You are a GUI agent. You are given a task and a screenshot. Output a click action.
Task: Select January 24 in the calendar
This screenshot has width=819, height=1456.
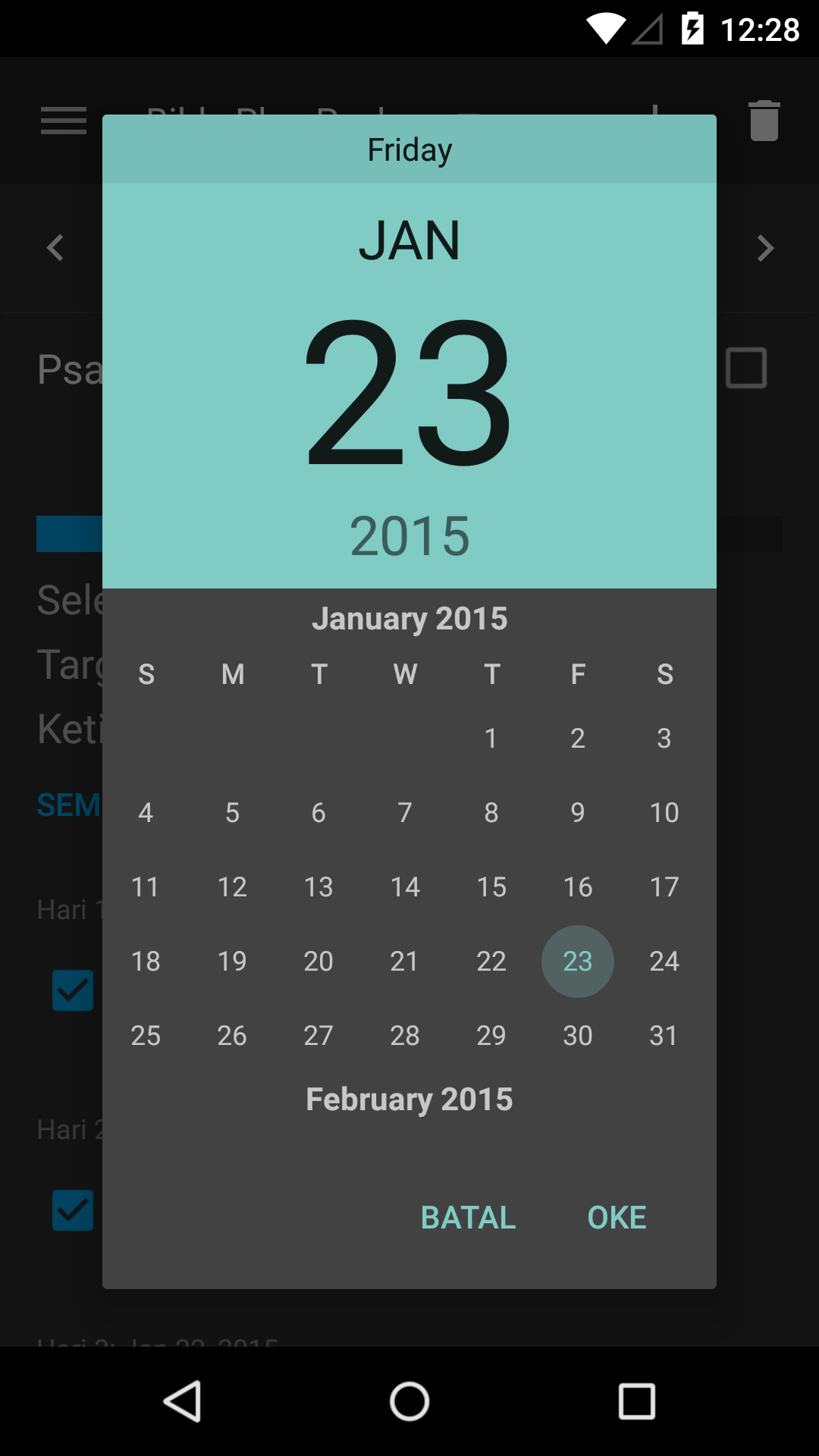pos(664,962)
